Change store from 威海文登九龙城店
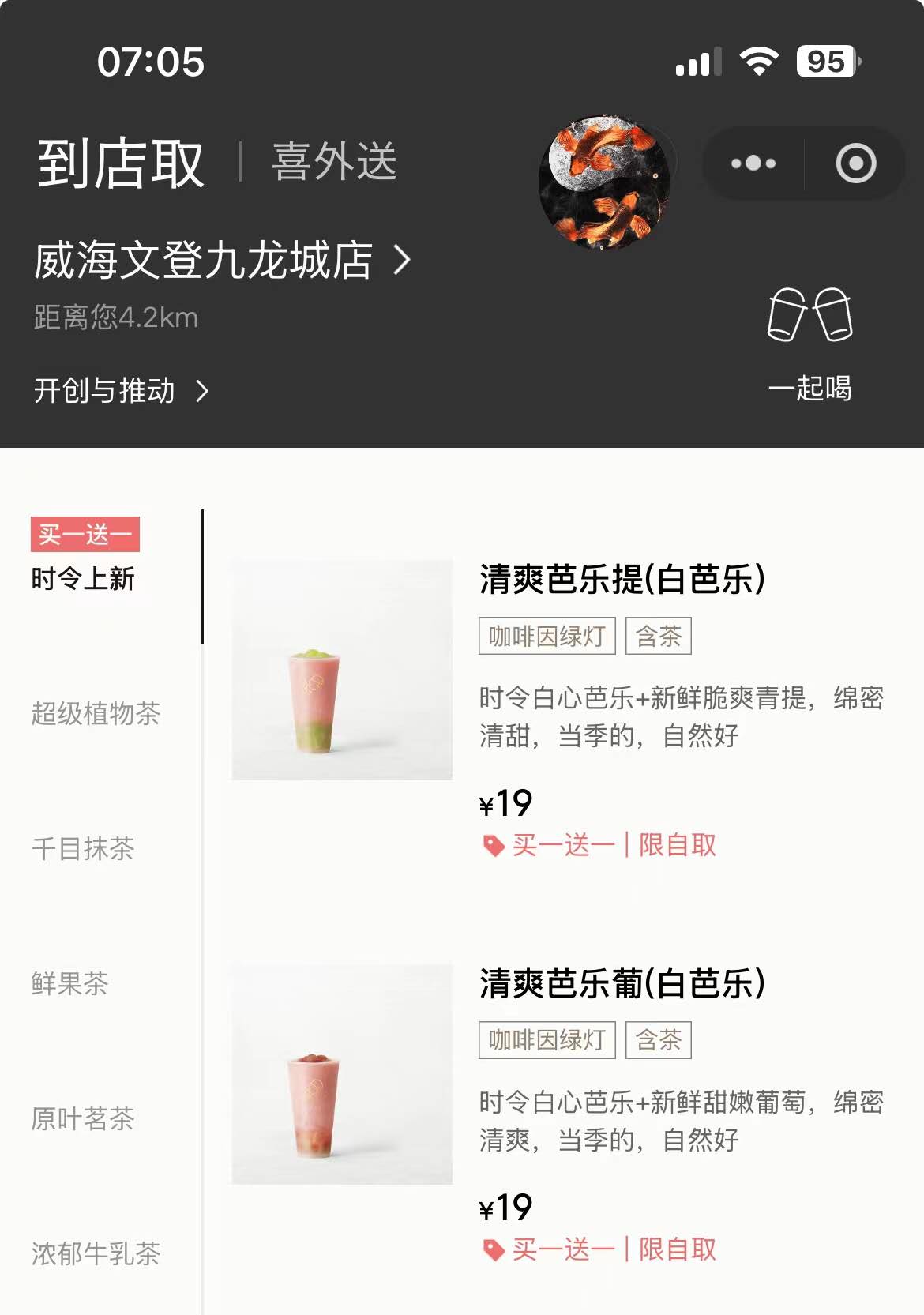This screenshot has height=1315, width=924. 222,261
